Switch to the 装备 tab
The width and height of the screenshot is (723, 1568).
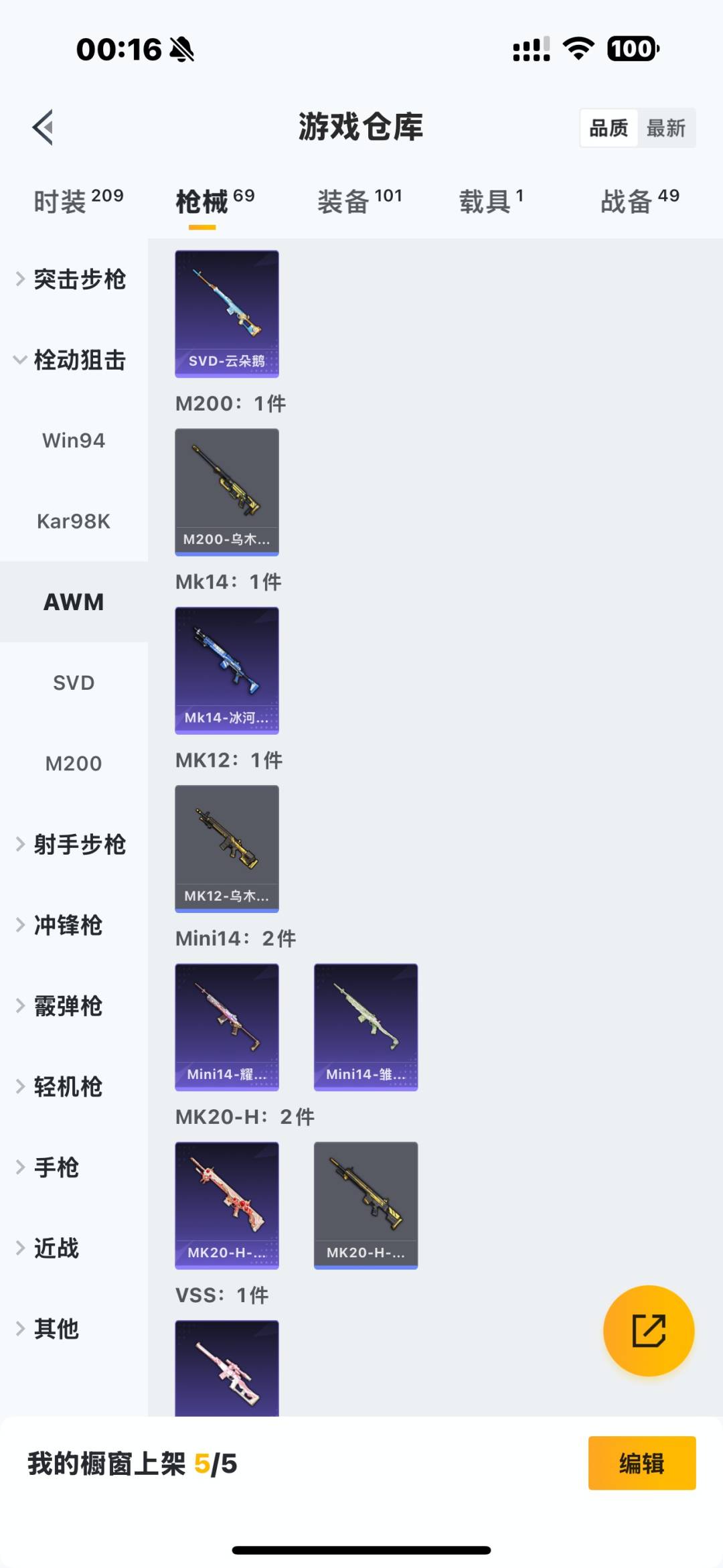tap(359, 201)
